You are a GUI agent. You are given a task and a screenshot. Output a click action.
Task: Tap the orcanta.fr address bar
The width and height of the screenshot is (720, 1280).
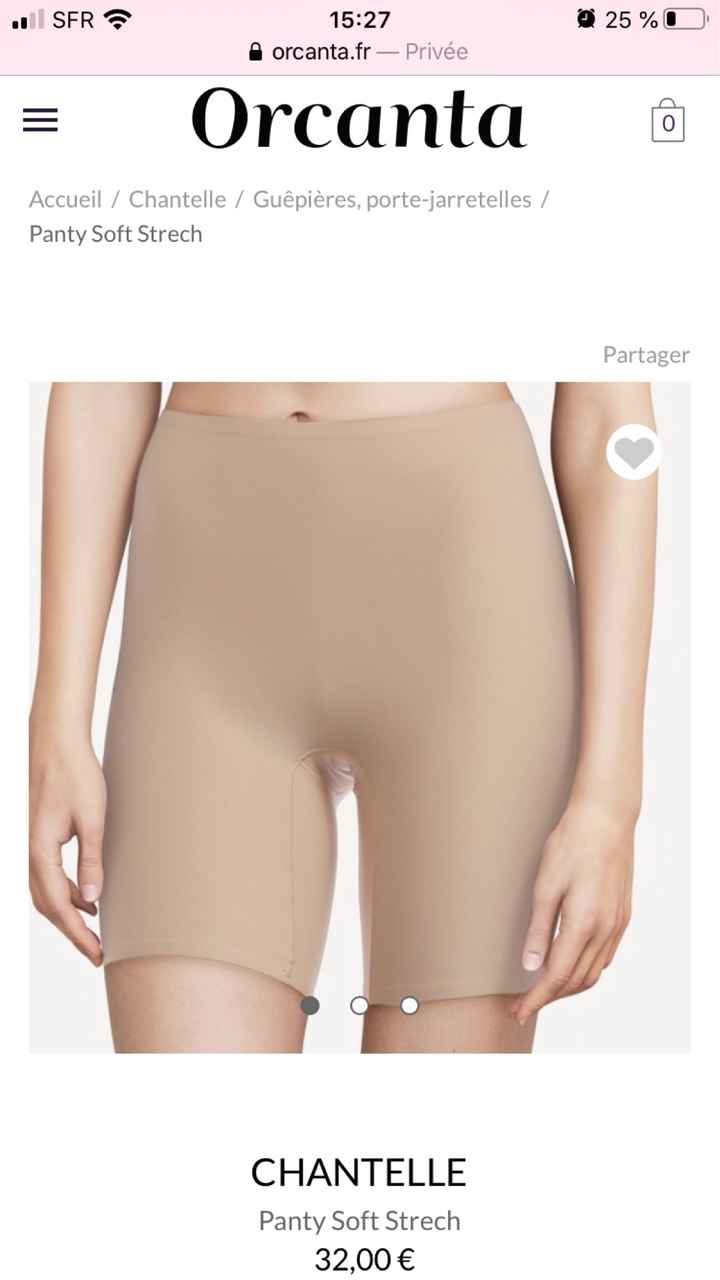click(x=358, y=52)
